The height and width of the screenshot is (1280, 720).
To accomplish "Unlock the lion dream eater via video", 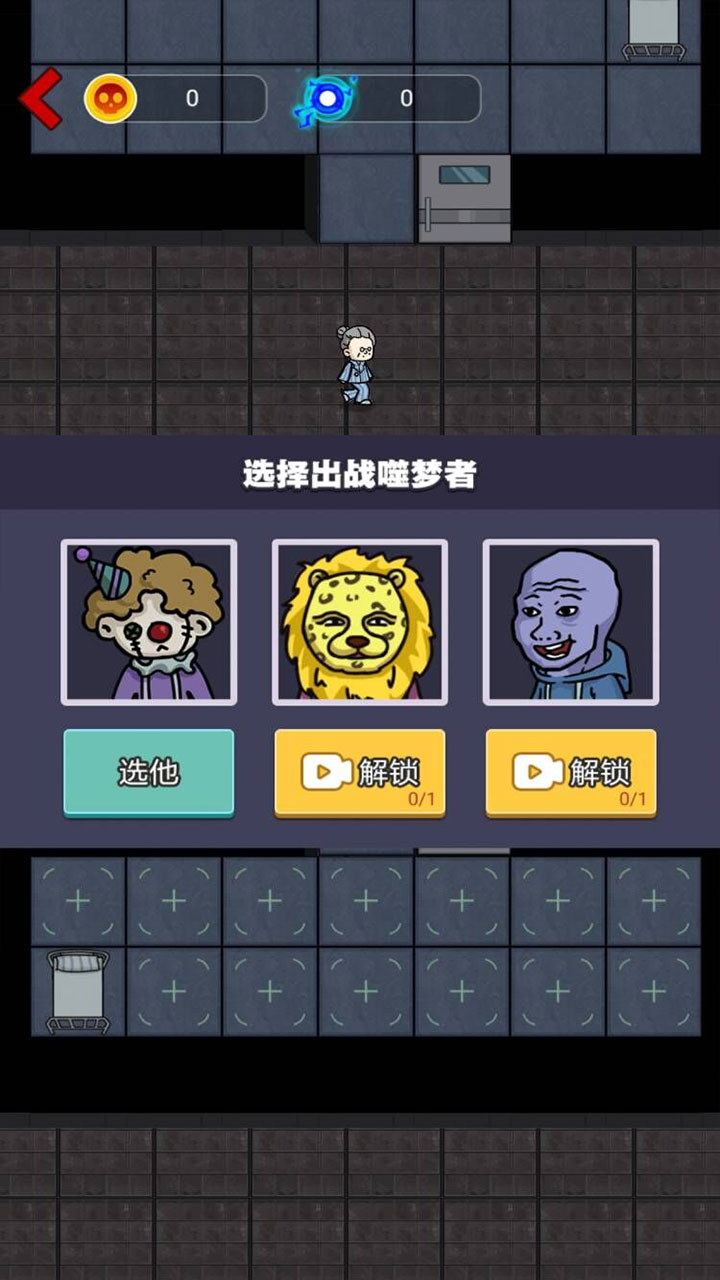I will click(360, 772).
